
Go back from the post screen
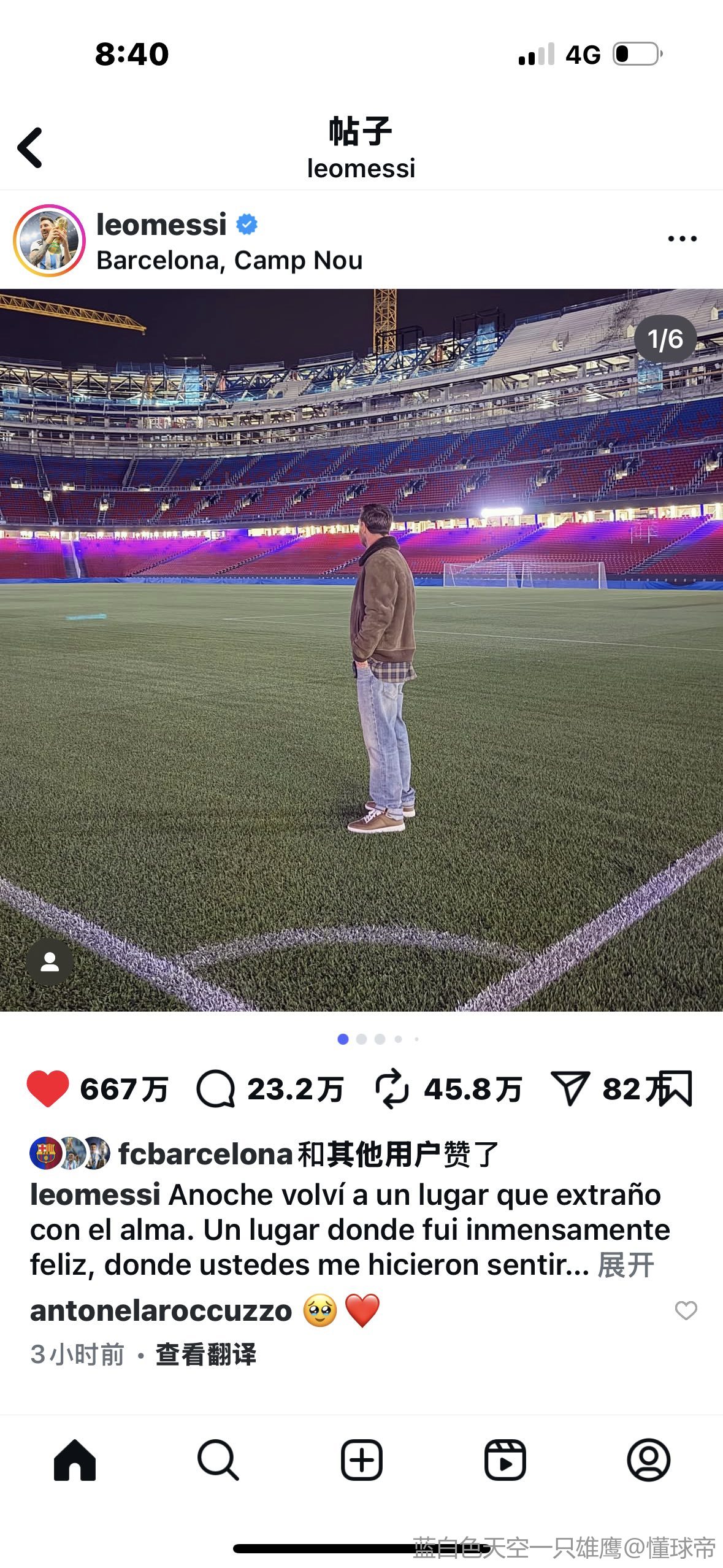coord(29,147)
